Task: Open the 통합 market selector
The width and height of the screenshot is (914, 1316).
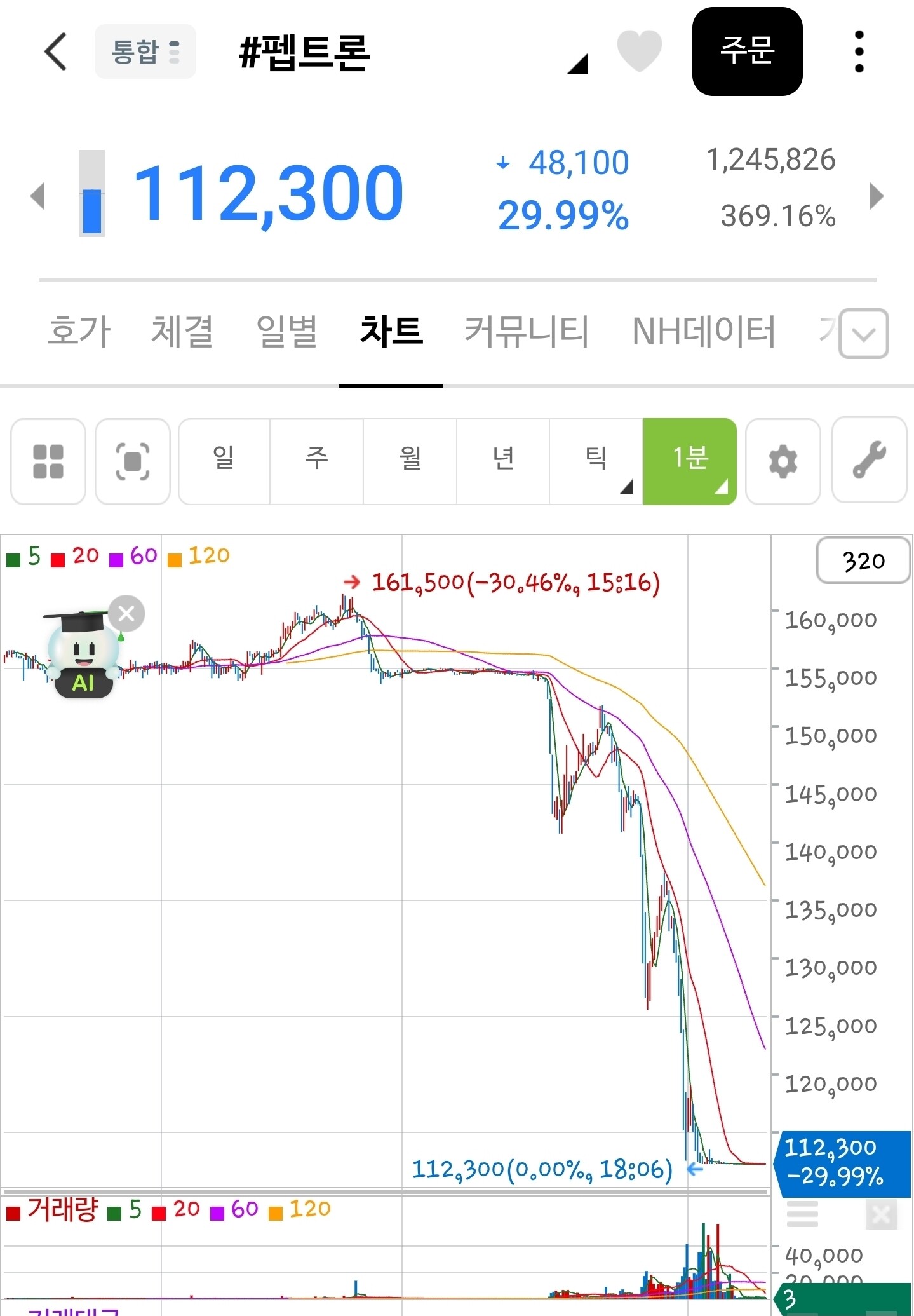Action: coord(145,51)
